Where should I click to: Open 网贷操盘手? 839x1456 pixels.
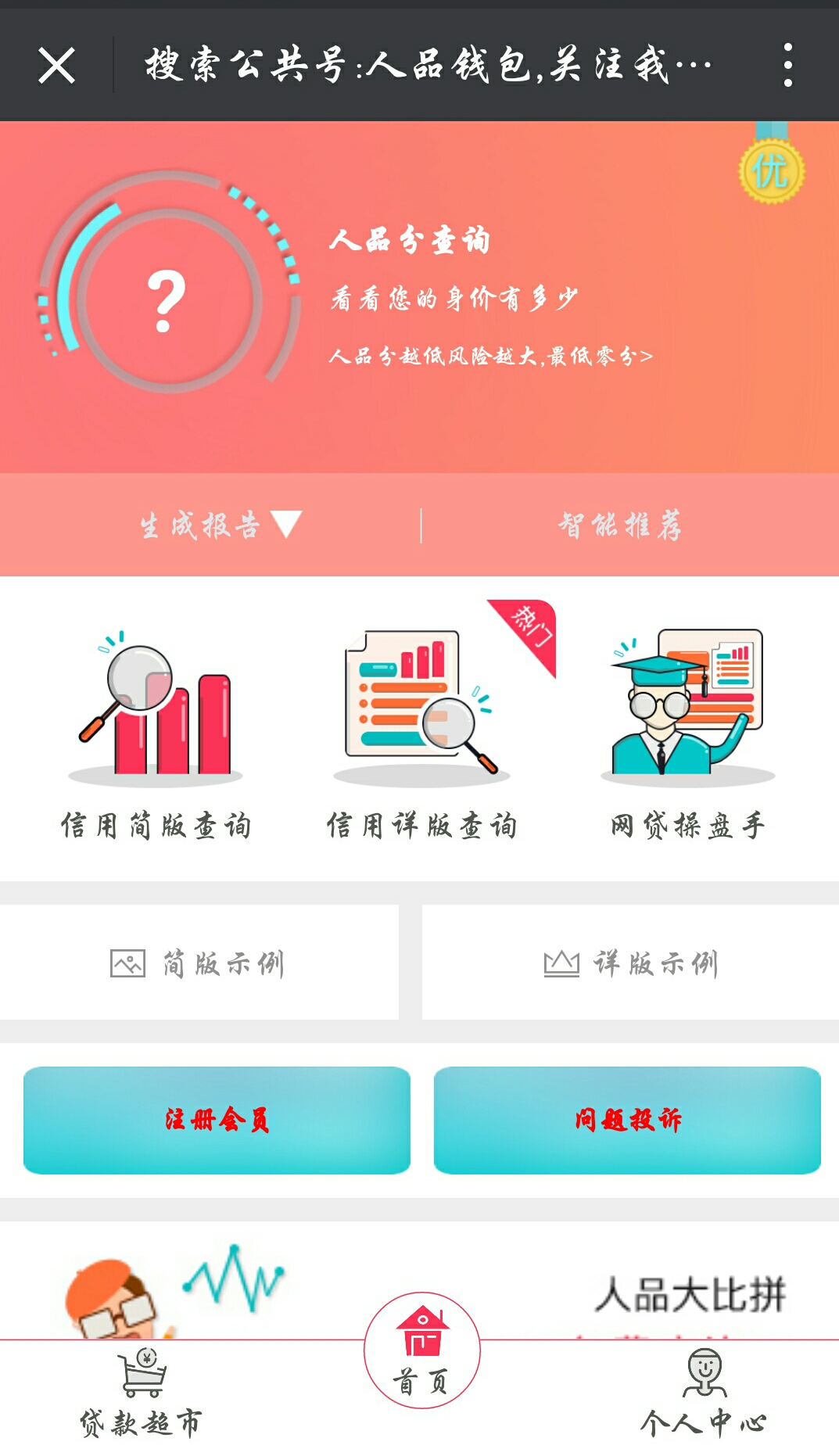coord(687,732)
